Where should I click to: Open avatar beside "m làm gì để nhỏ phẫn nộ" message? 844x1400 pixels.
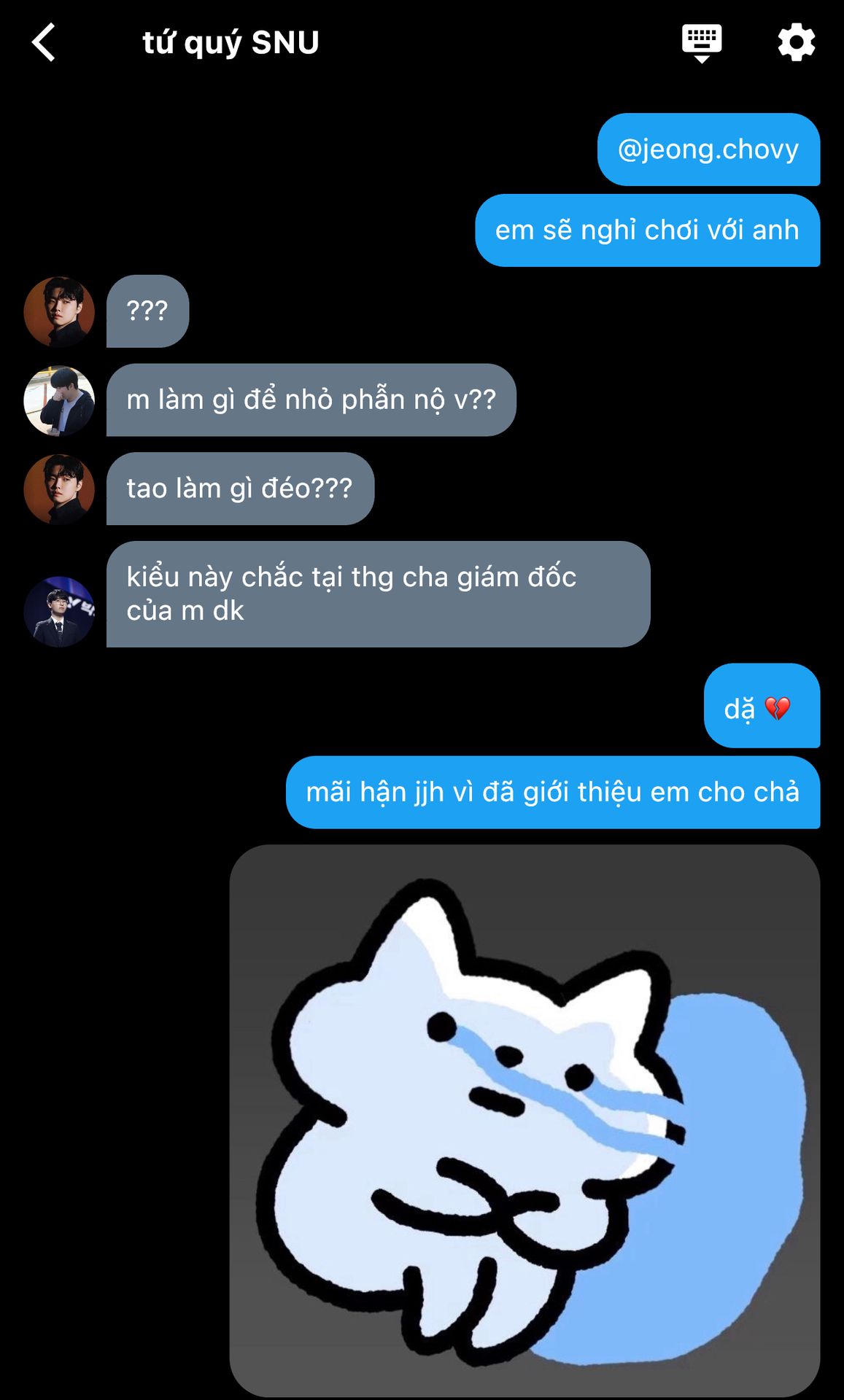pyautogui.click(x=59, y=400)
